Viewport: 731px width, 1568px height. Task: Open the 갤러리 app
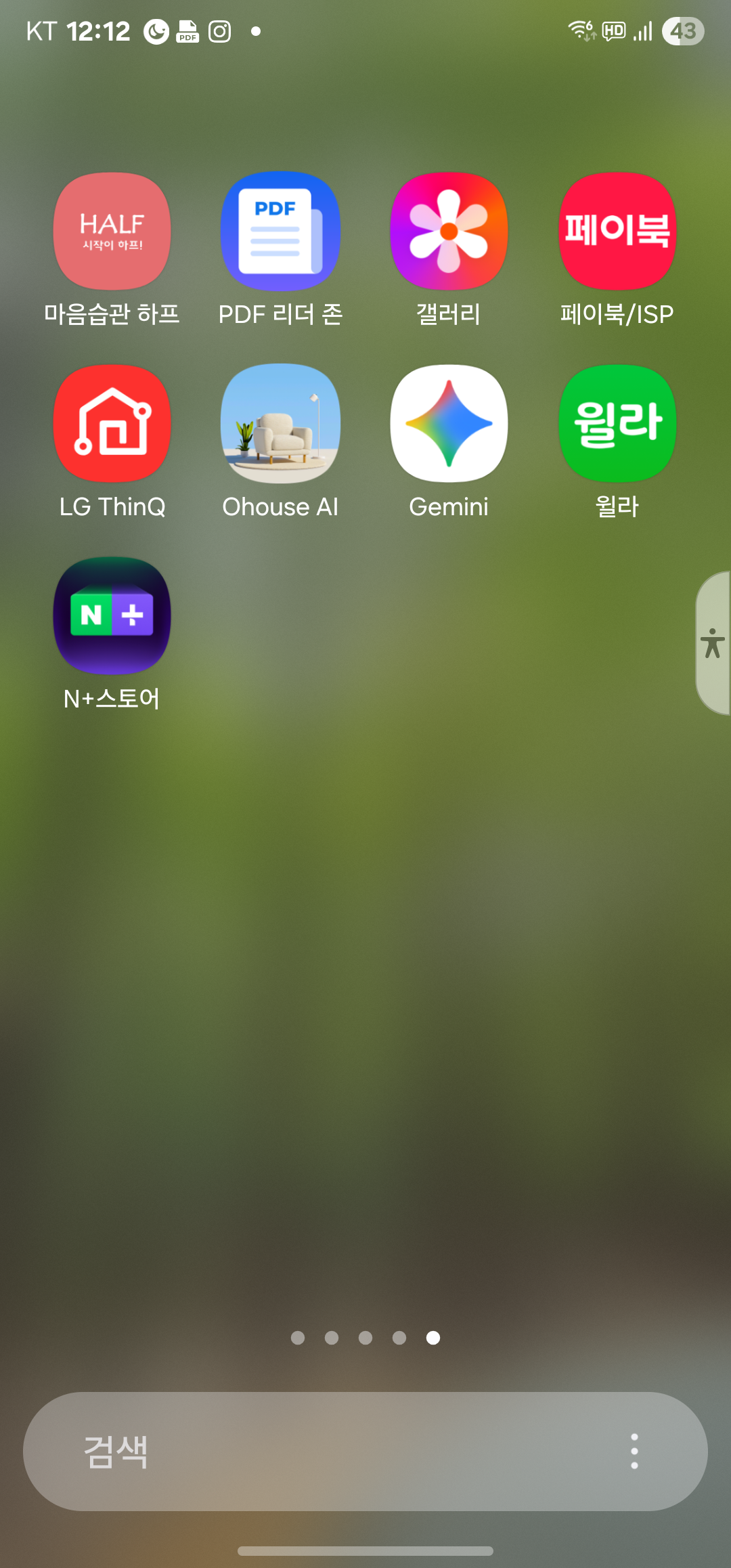[x=449, y=232]
